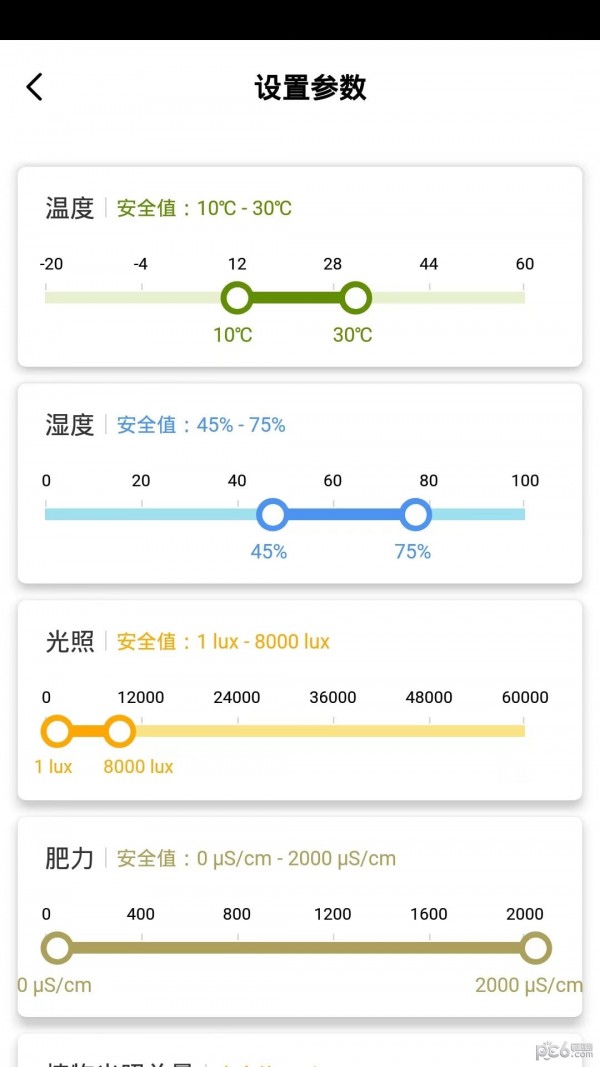600x1067 pixels.
Task: Select the 2000 μS/cm fertility slider handle
Action: 536,948
